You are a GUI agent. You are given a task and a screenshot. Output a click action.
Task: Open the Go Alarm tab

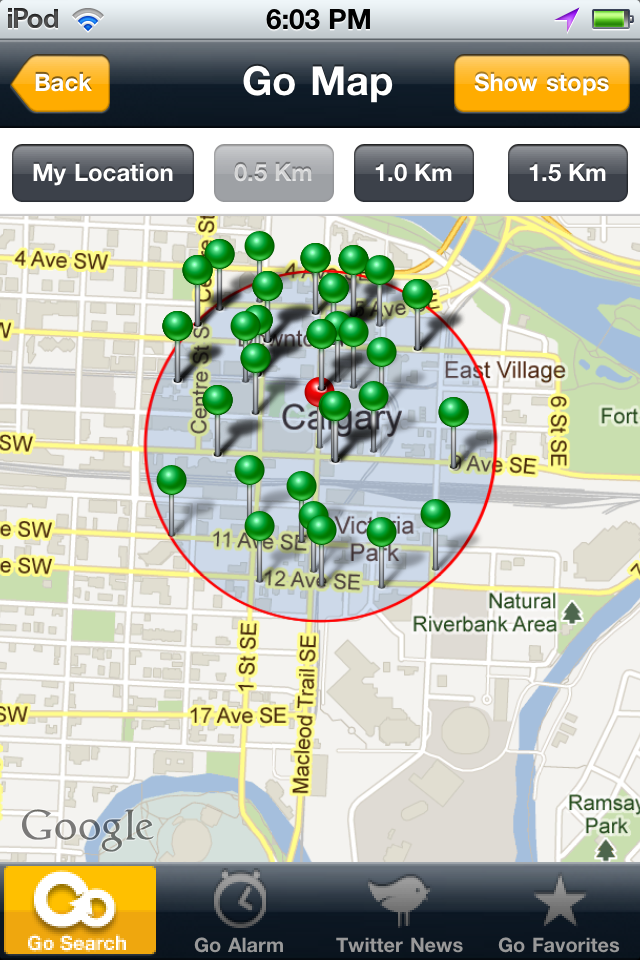(239, 910)
